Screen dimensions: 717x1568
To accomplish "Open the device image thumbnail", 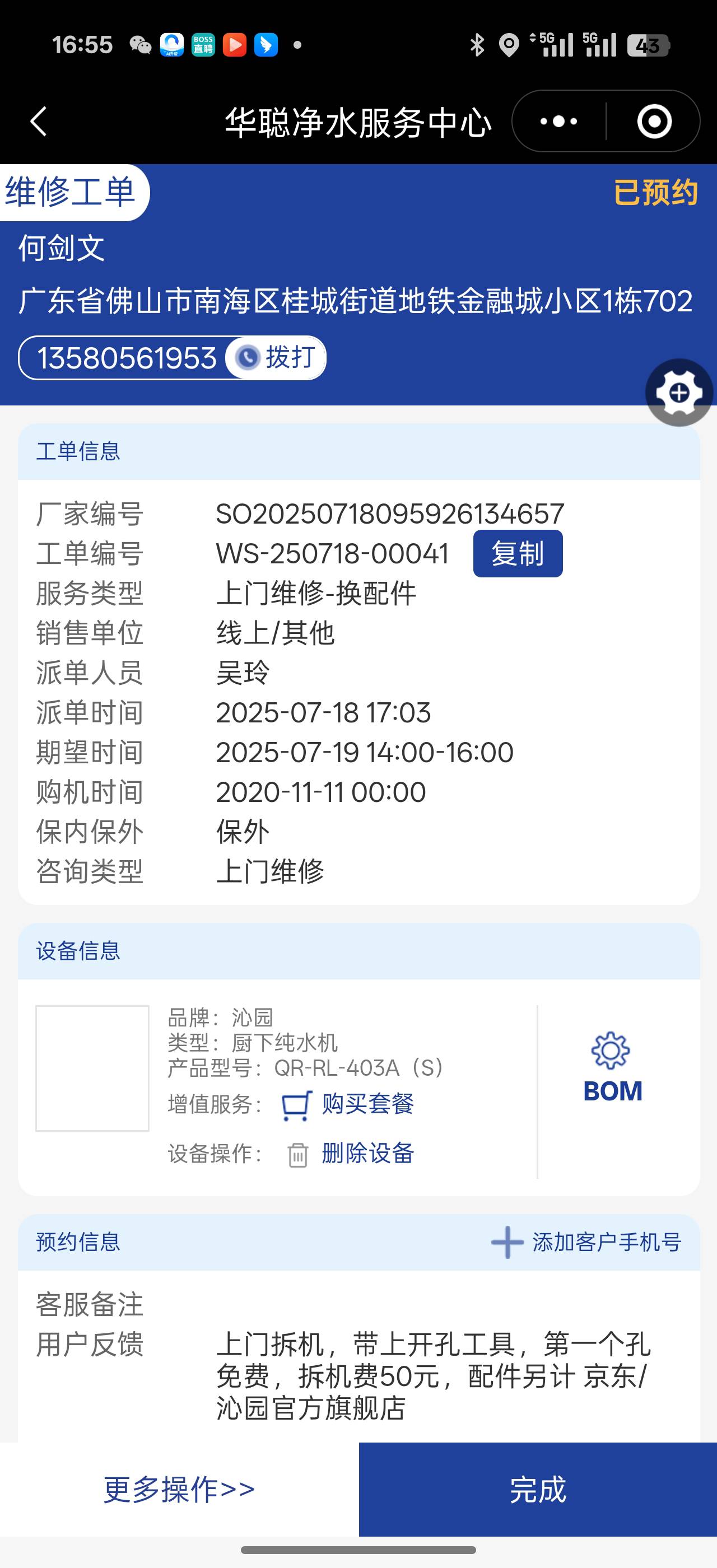I will [x=92, y=1068].
